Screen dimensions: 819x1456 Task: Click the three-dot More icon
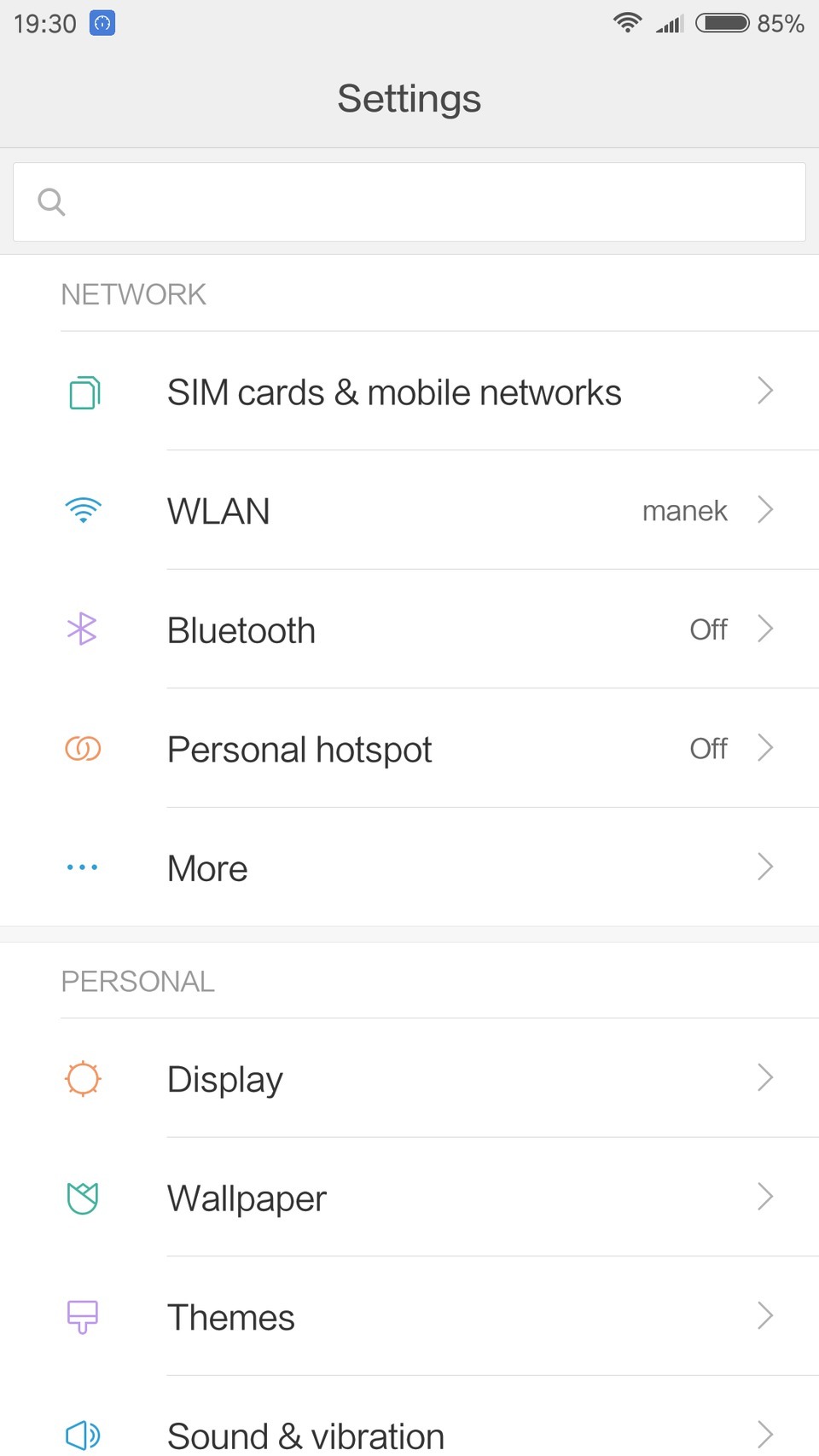coord(82,867)
